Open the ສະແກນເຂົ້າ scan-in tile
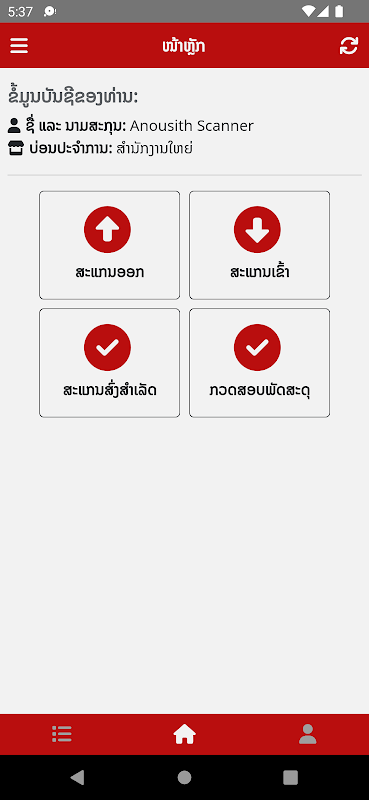Screen dimensions: 369x800 pyautogui.click(x=259, y=245)
